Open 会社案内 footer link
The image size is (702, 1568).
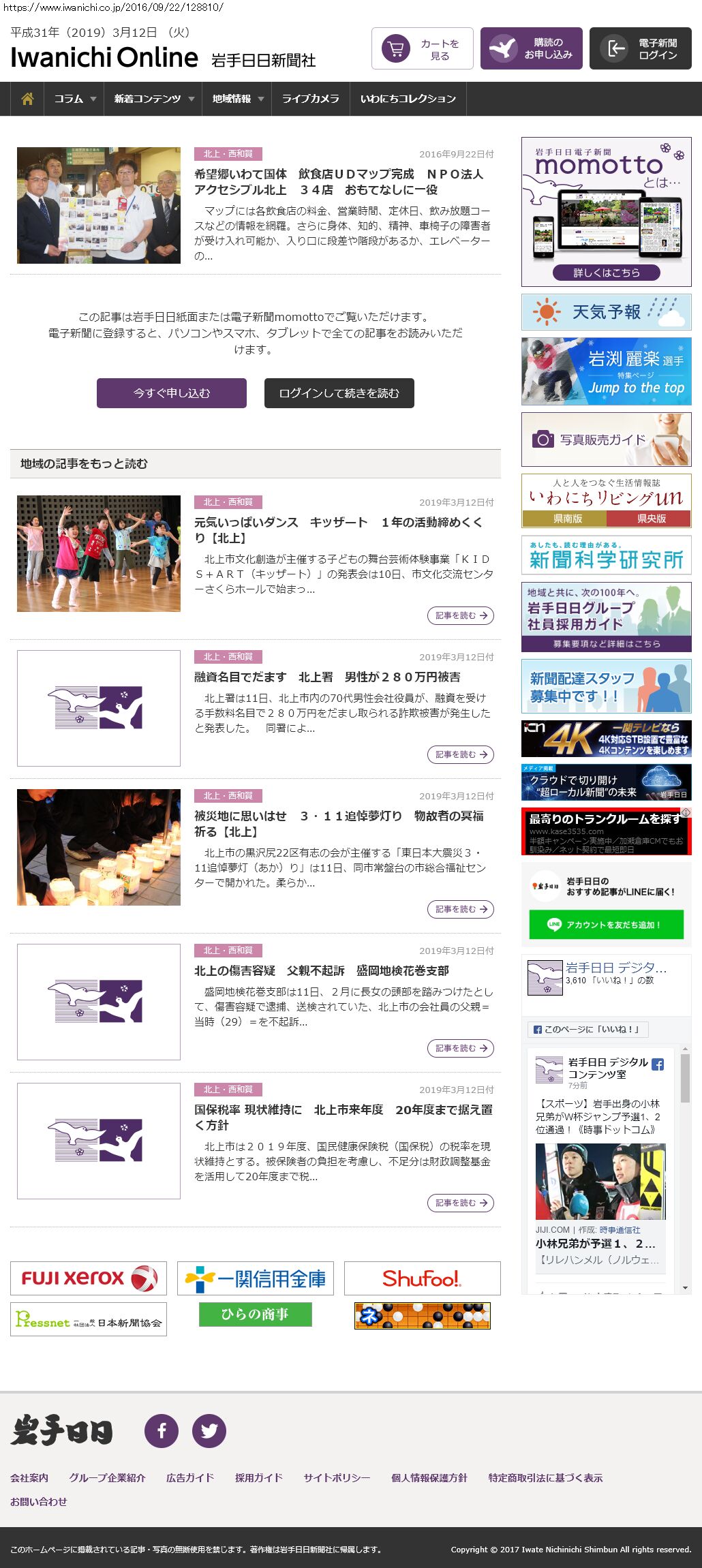point(29,1477)
